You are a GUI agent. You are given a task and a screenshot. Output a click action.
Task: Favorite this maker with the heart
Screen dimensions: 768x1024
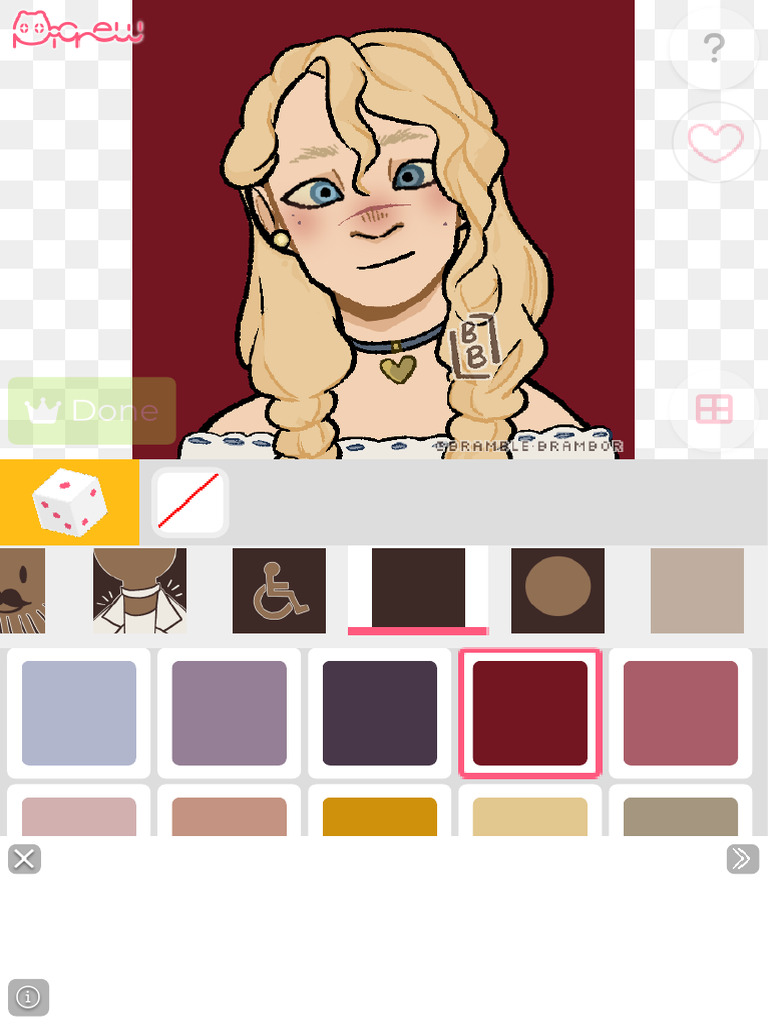click(x=716, y=142)
